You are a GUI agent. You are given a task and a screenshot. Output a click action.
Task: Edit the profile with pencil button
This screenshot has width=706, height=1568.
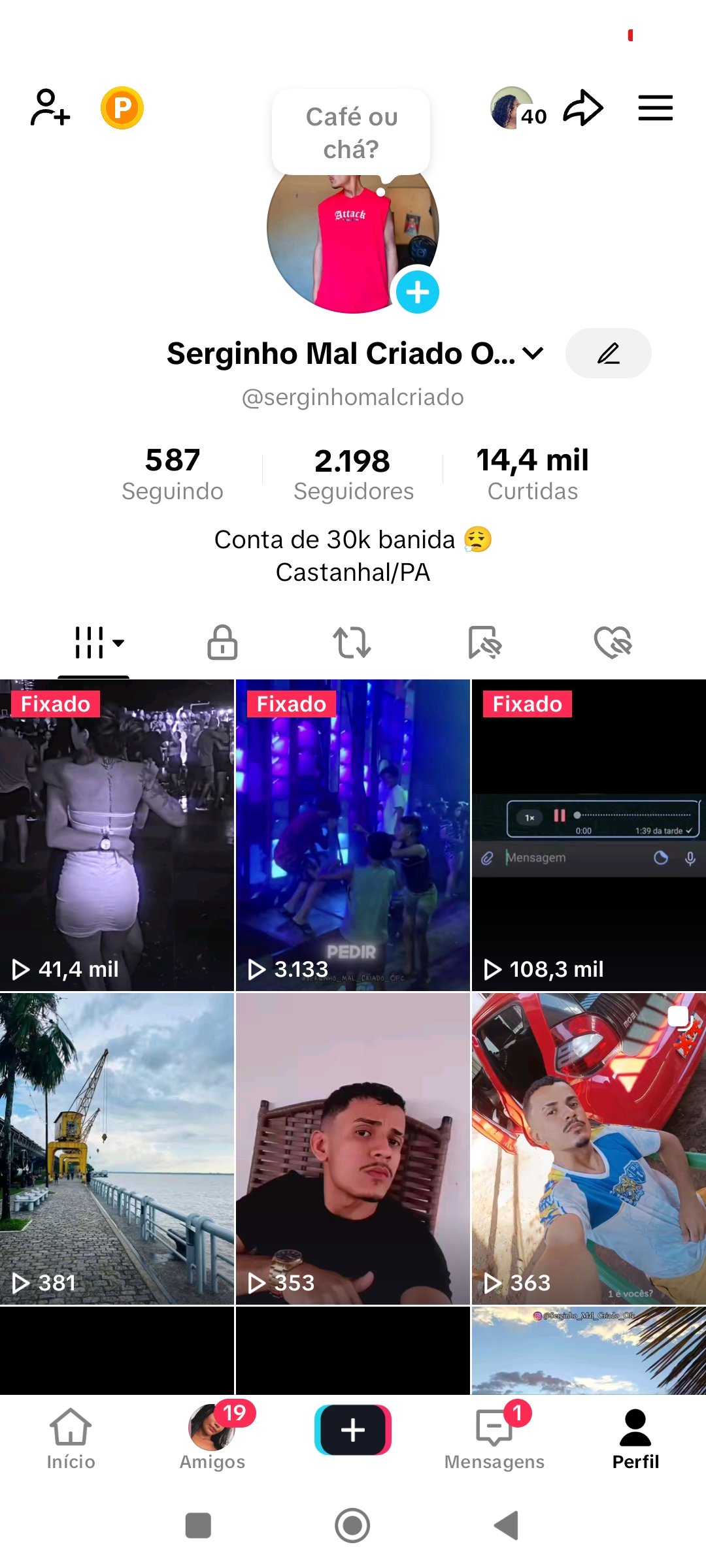[608, 353]
